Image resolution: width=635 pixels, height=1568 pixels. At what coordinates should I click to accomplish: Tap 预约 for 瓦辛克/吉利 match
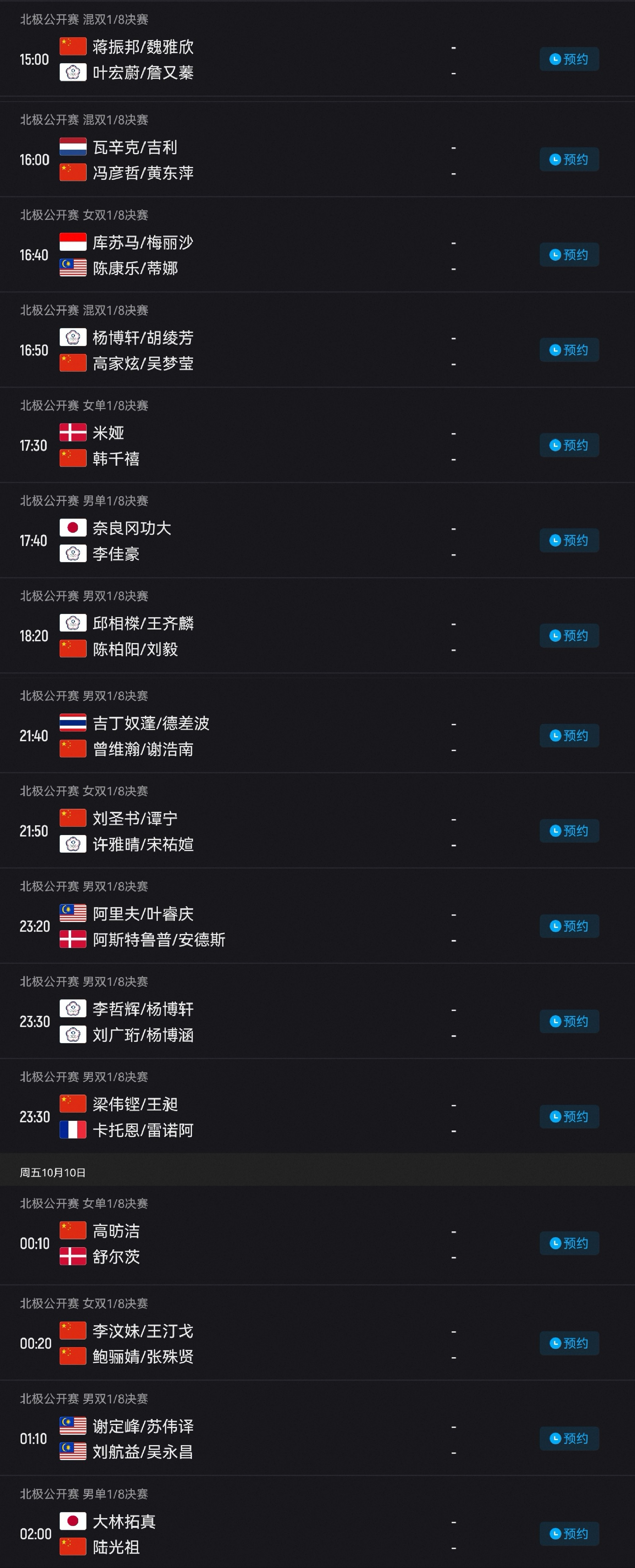point(569,159)
